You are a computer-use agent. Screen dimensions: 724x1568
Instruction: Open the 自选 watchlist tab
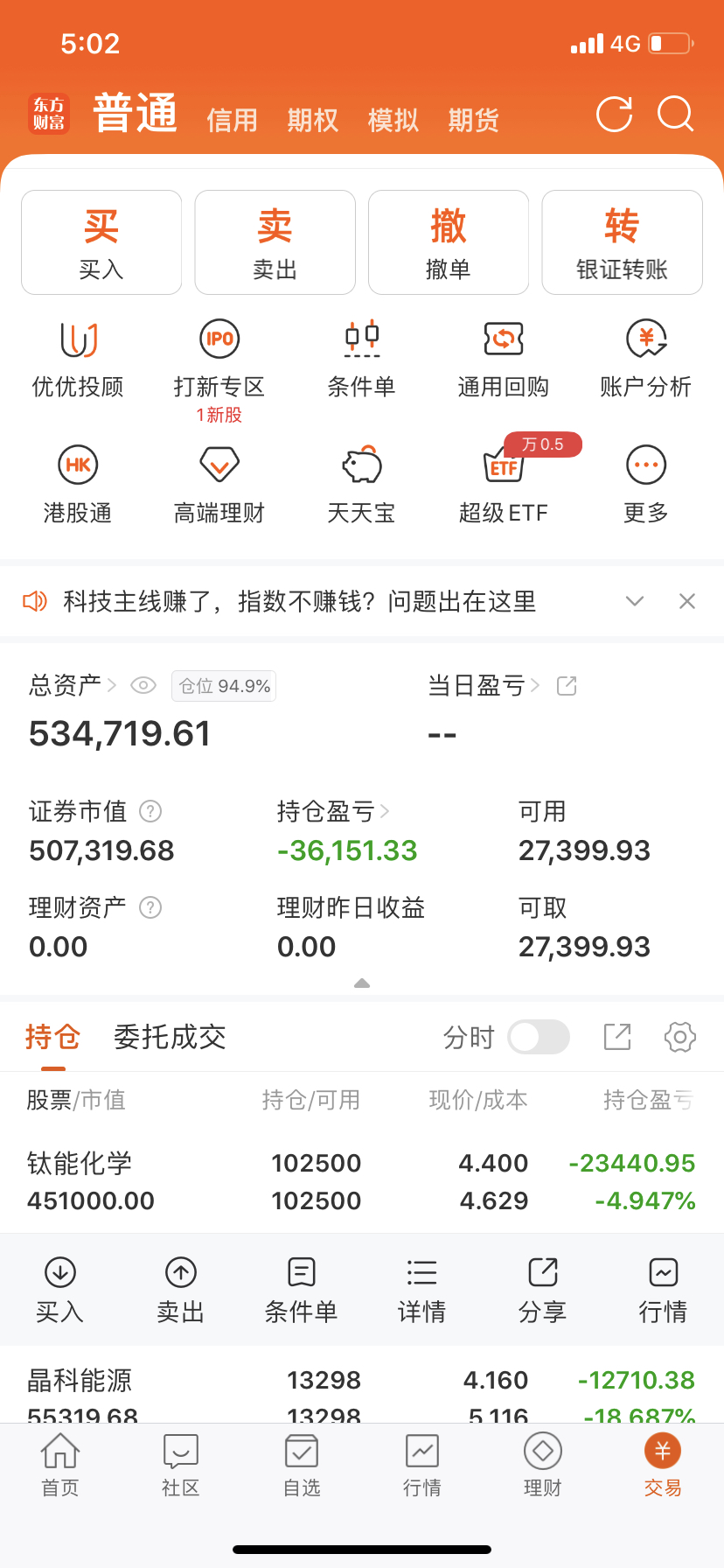pyautogui.click(x=302, y=1465)
